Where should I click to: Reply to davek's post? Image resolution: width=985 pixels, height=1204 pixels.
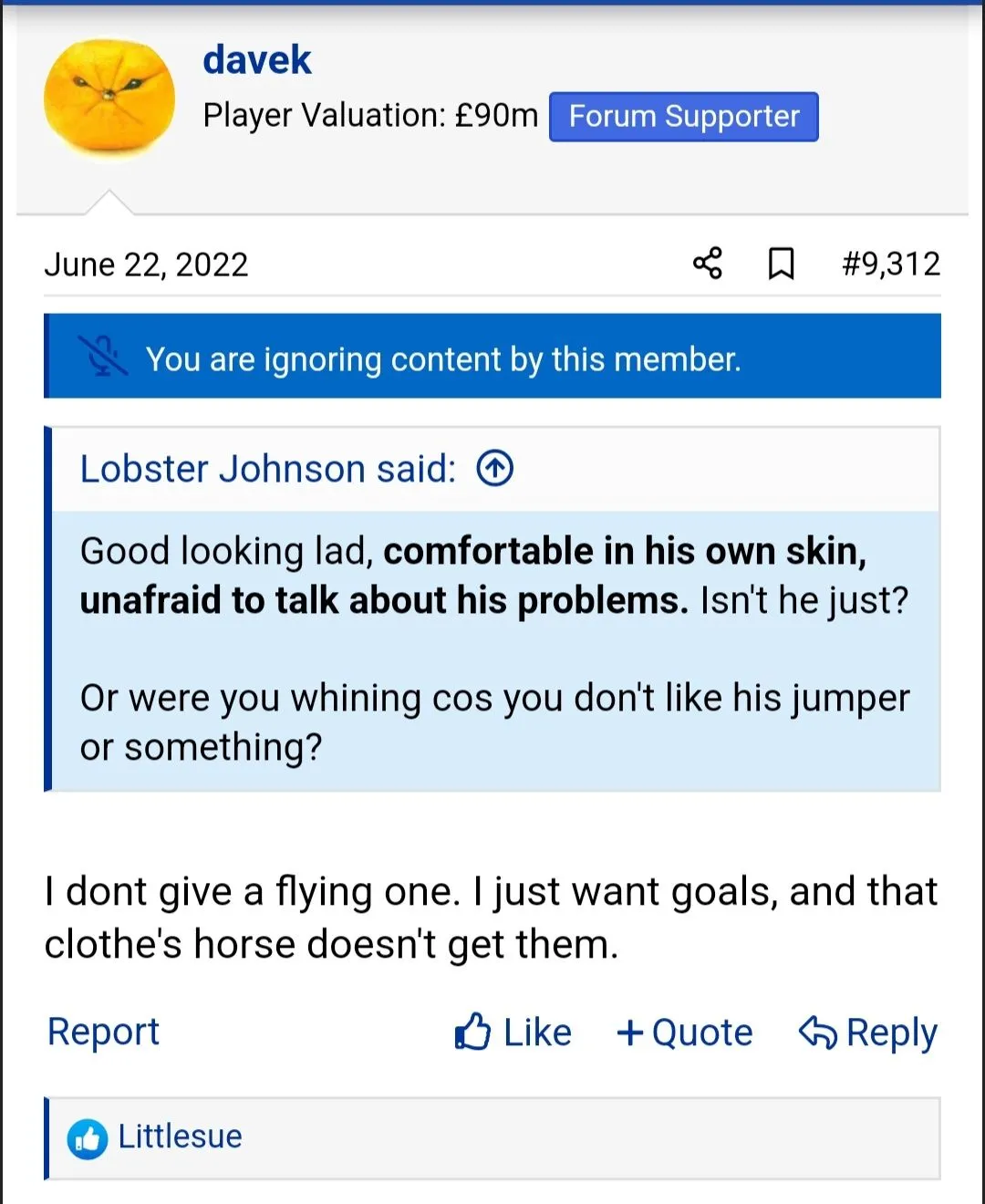pyautogui.click(x=867, y=1033)
